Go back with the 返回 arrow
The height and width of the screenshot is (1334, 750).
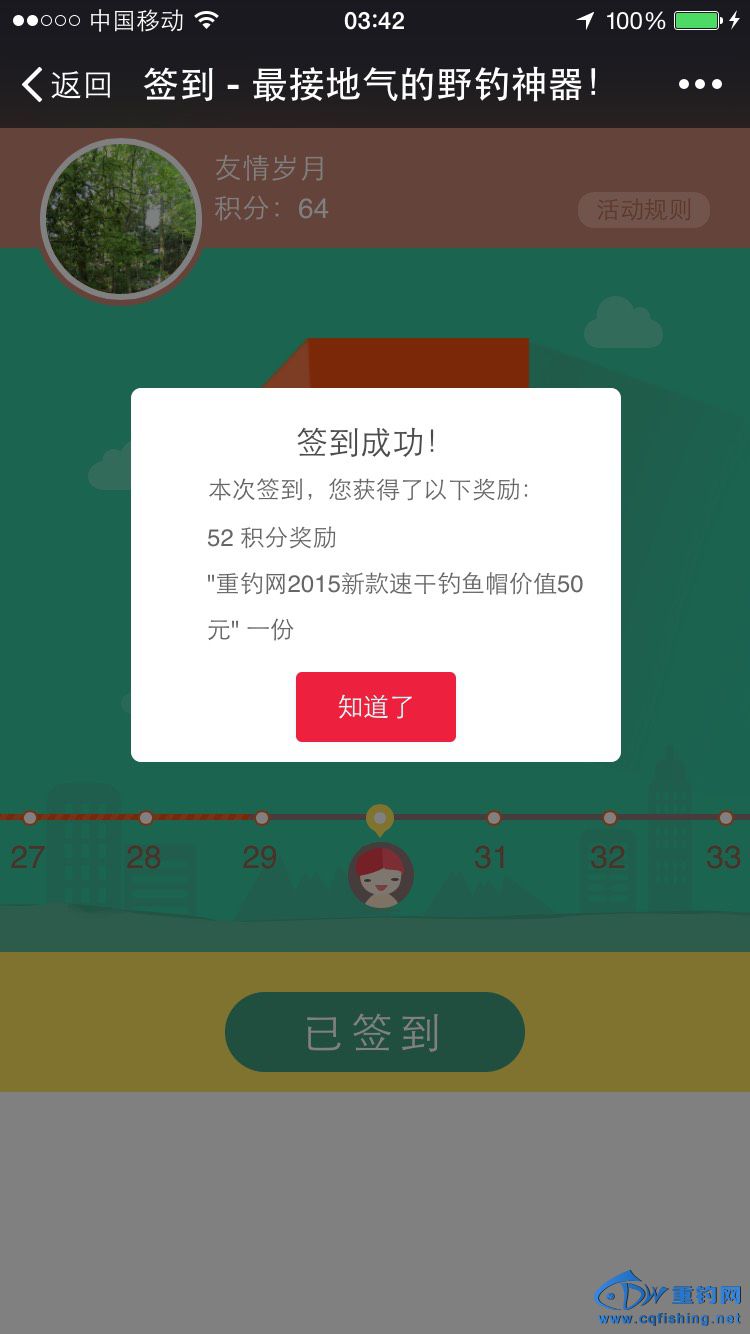pos(64,85)
